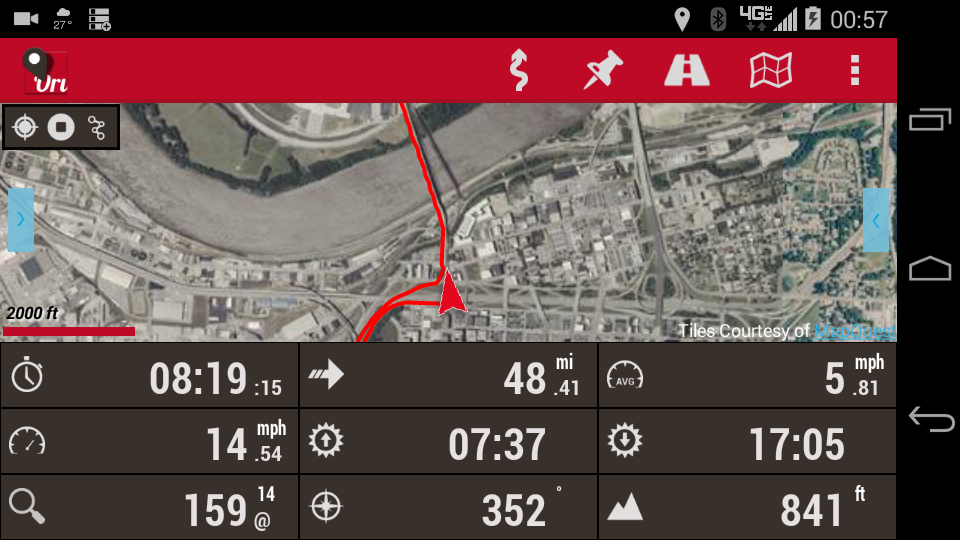This screenshot has width=960, height=540.
Task: Open the overflow menu
Action: [x=854, y=70]
